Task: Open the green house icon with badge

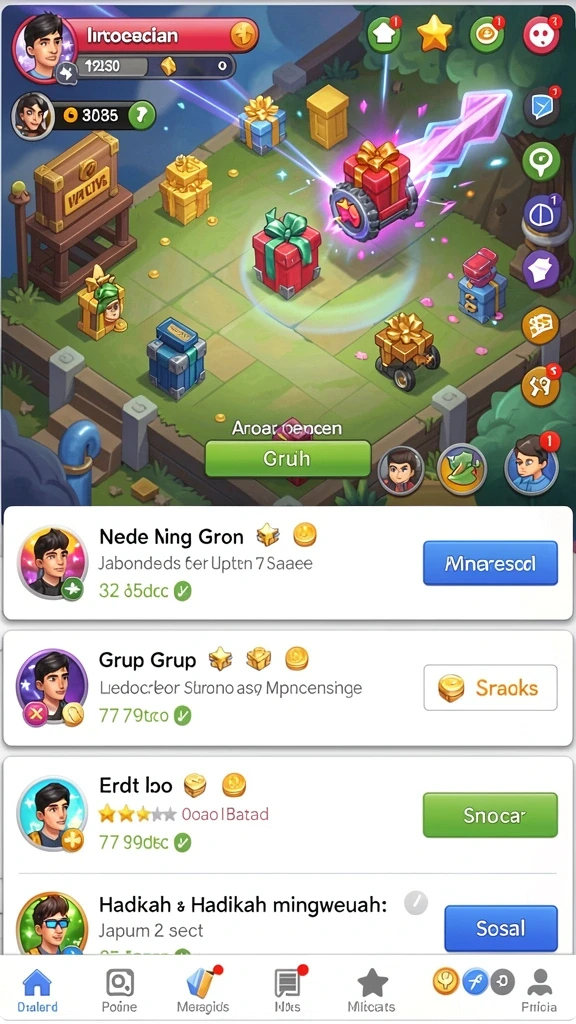Action: click(x=384, y=33)
